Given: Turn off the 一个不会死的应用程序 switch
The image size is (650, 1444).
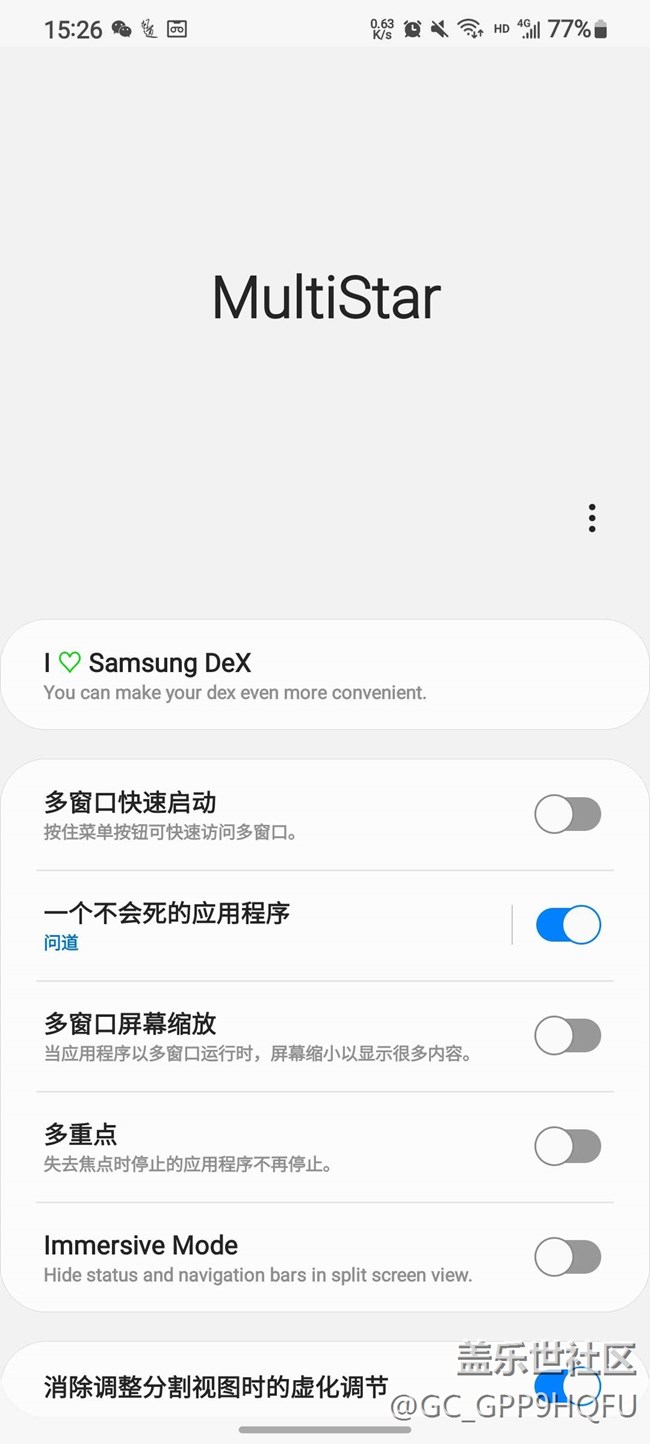Looking at the screenshot, I should [x=568, y=925].
